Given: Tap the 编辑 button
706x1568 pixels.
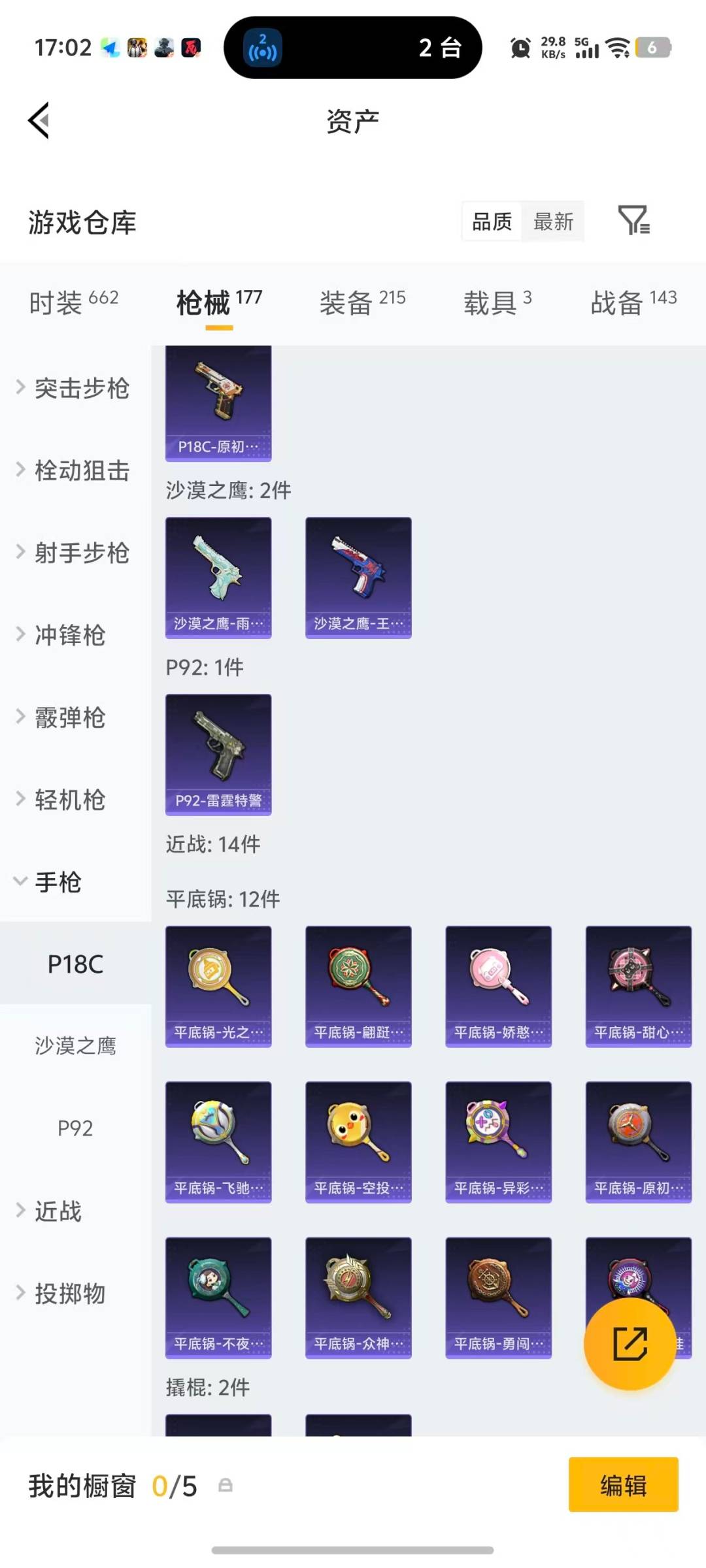Looking at the screenshot, I should [x=623, y=1484].
